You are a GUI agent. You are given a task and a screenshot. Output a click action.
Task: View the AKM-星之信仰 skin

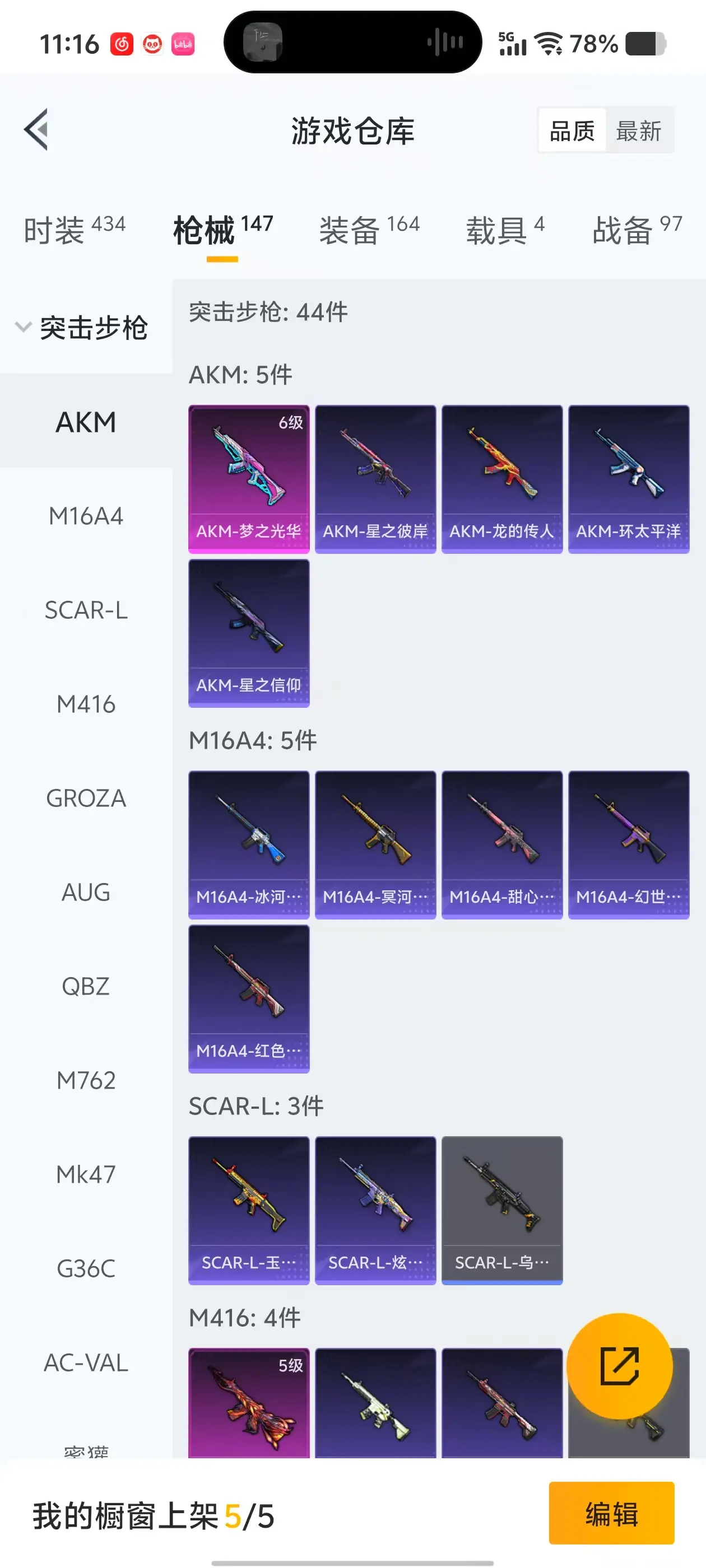click(x=249, y=633)
